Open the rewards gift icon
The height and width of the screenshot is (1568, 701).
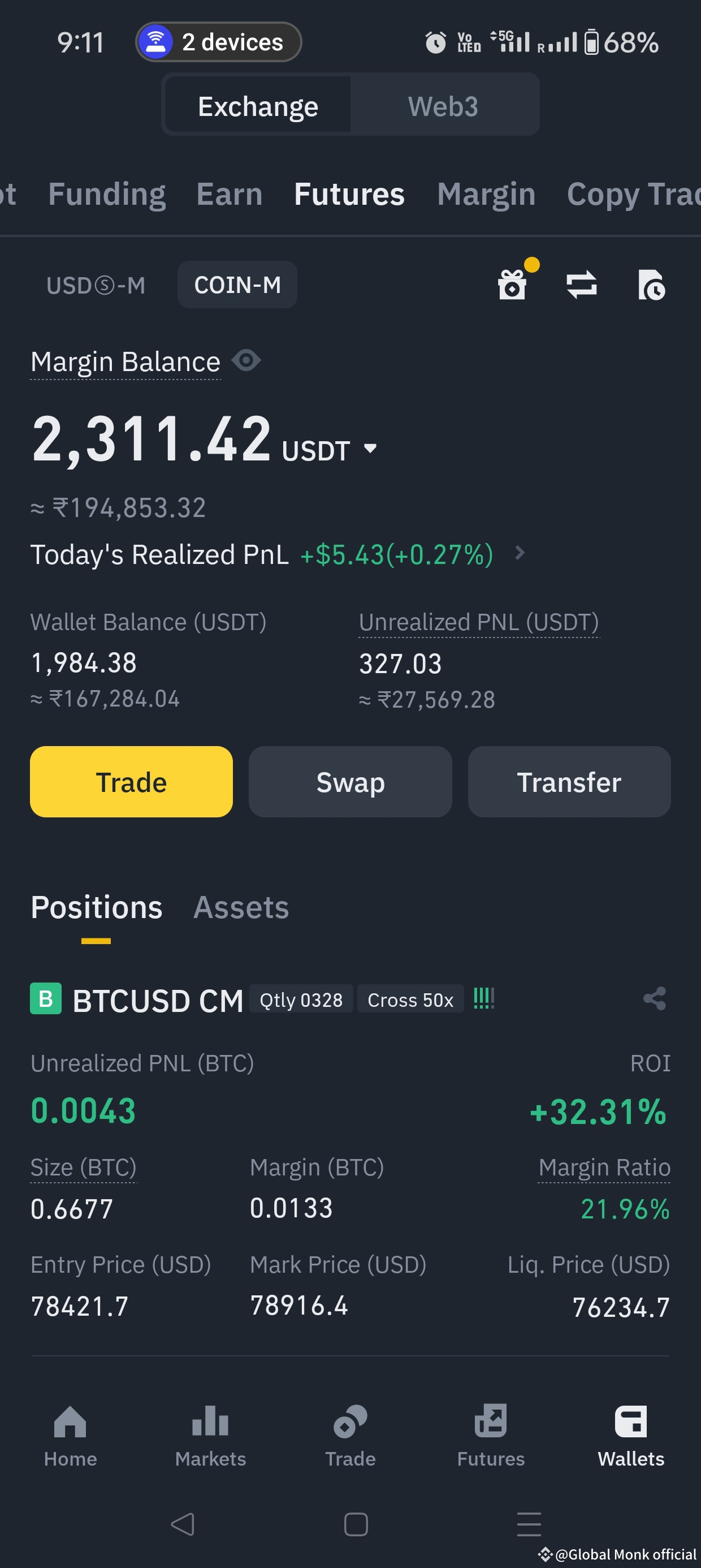coord(512,285)
